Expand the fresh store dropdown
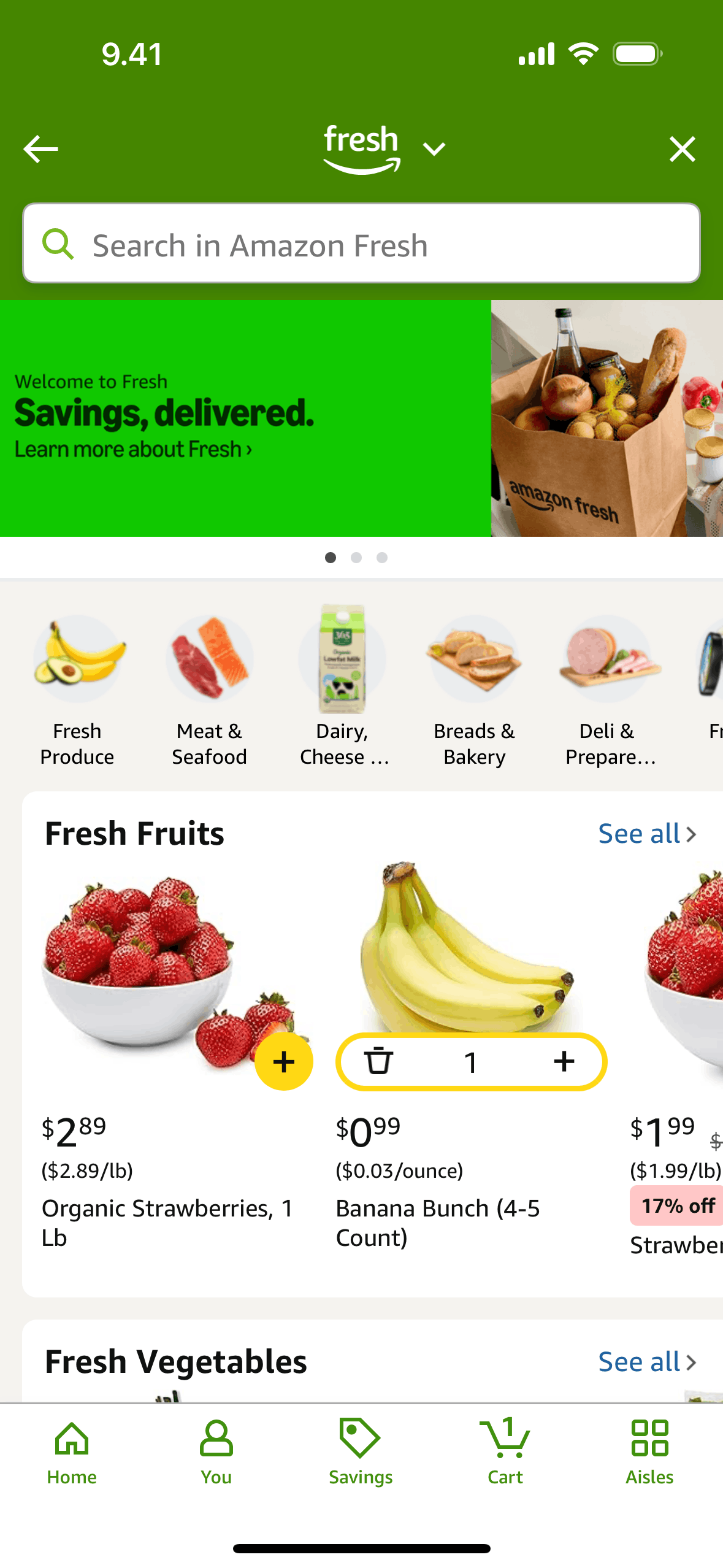Screen dimensions: 723x1568 434,149
